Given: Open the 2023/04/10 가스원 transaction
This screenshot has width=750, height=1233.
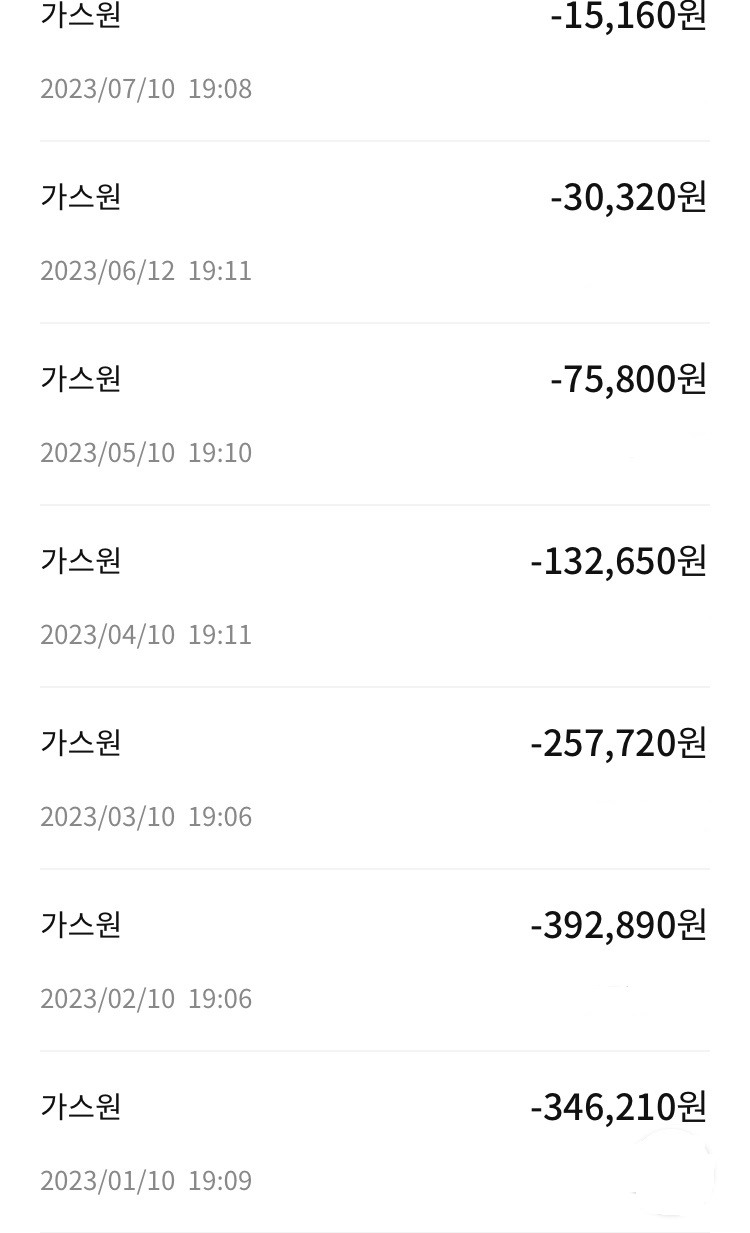Looking at the screenshot, I should (x=375, y=594).
